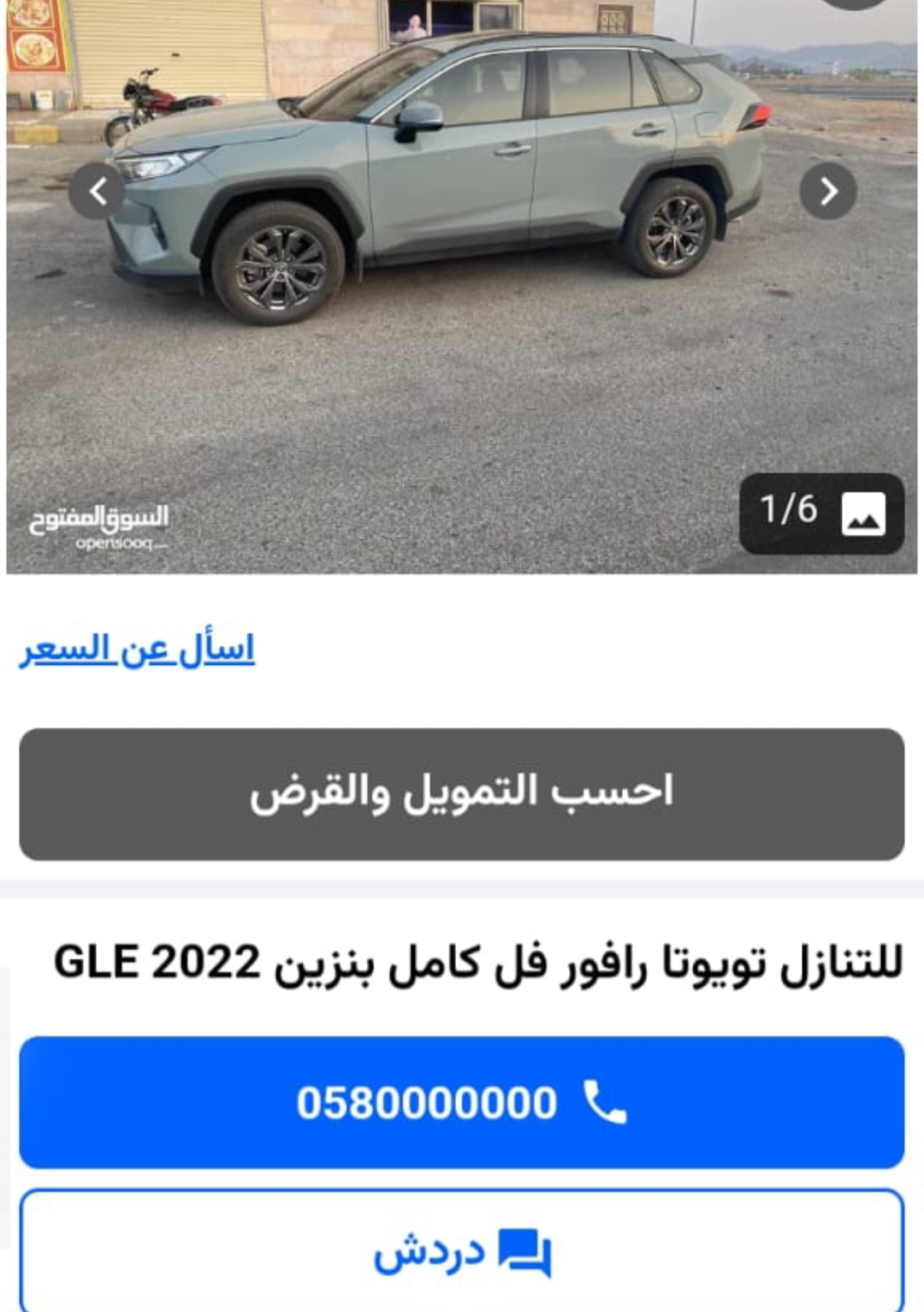This screenshot has width=924, height=1312.
Task: Open the Toyota RAV4 photo full screen
Action: [462, 342]
